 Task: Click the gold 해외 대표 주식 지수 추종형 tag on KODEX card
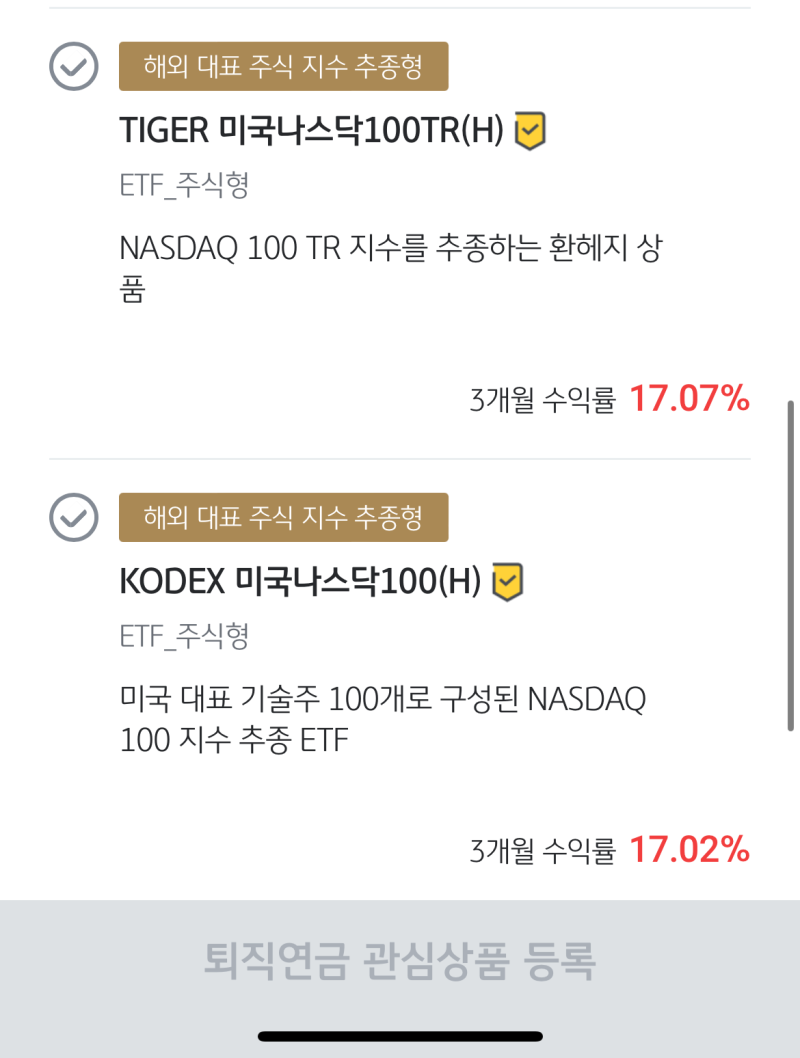[x=283, y=517]
